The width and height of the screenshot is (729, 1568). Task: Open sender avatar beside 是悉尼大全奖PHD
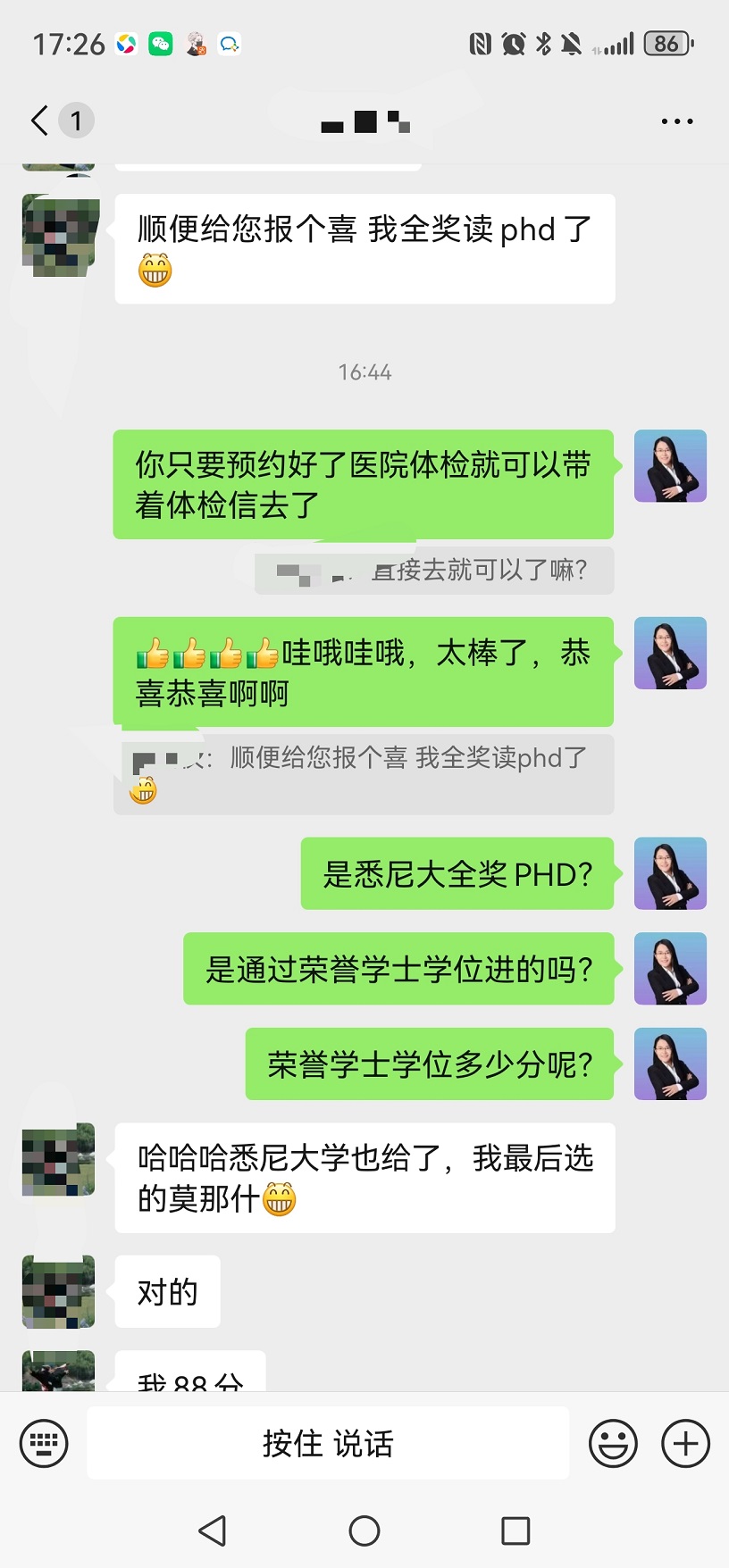coord(670,873)
